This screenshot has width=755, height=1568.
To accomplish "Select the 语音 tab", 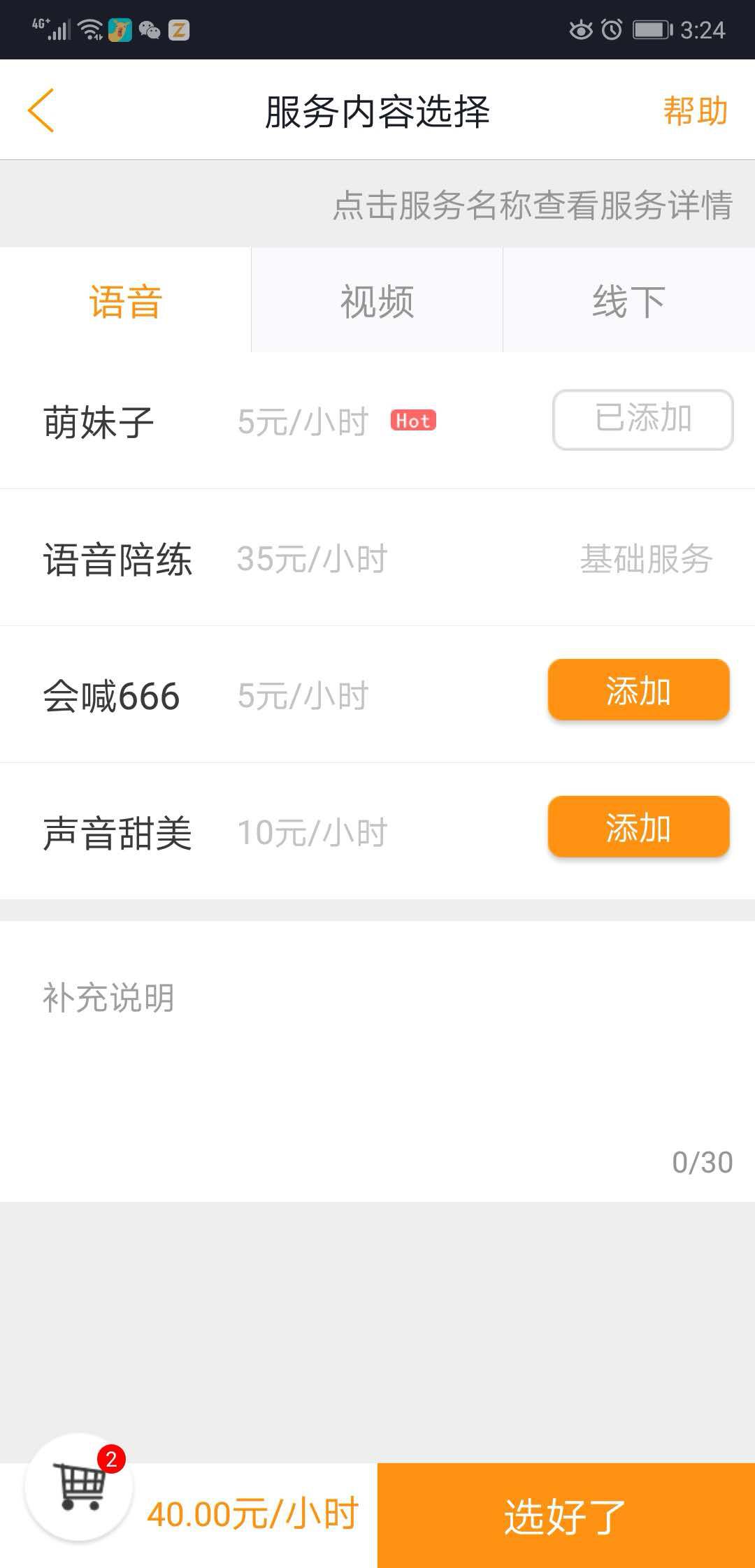I will [126, 302].
